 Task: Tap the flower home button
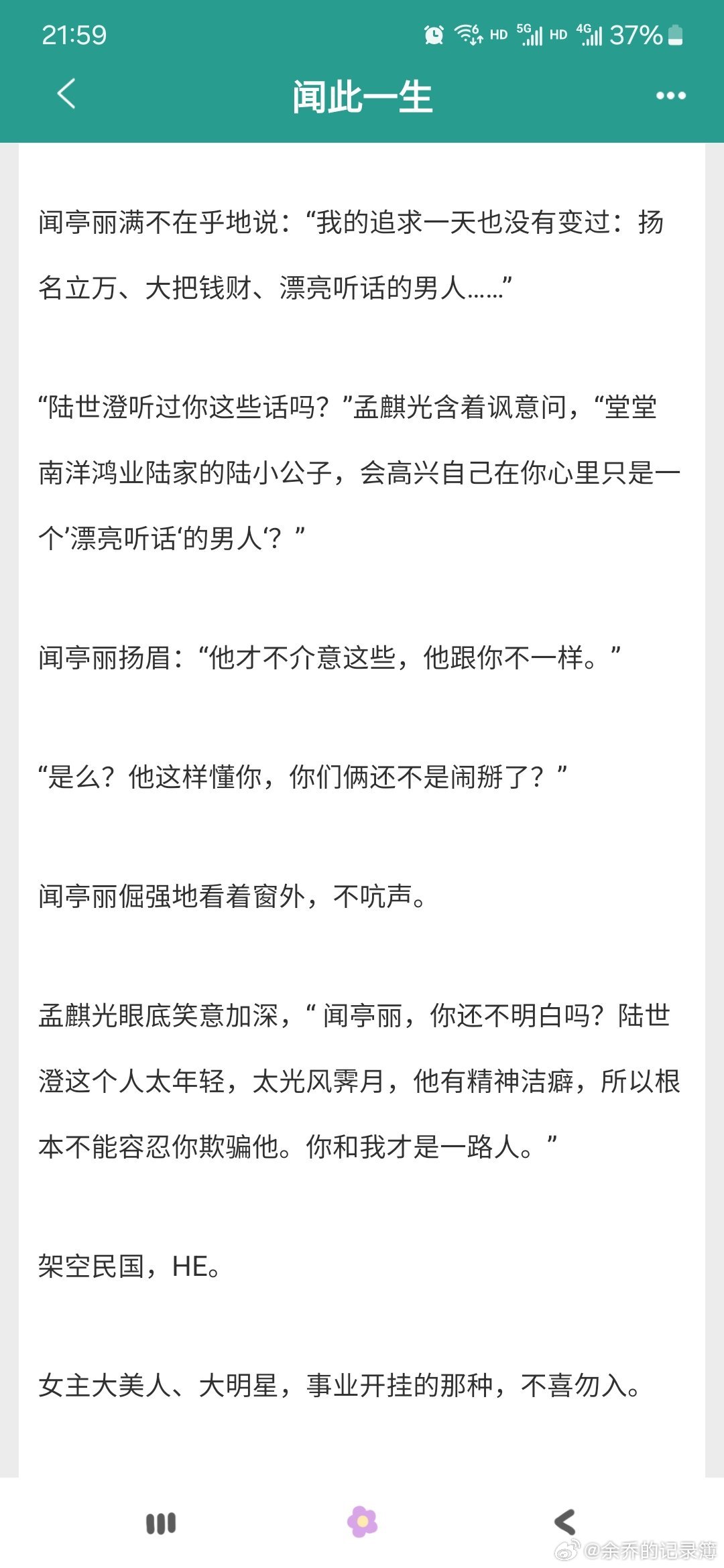363,1522
